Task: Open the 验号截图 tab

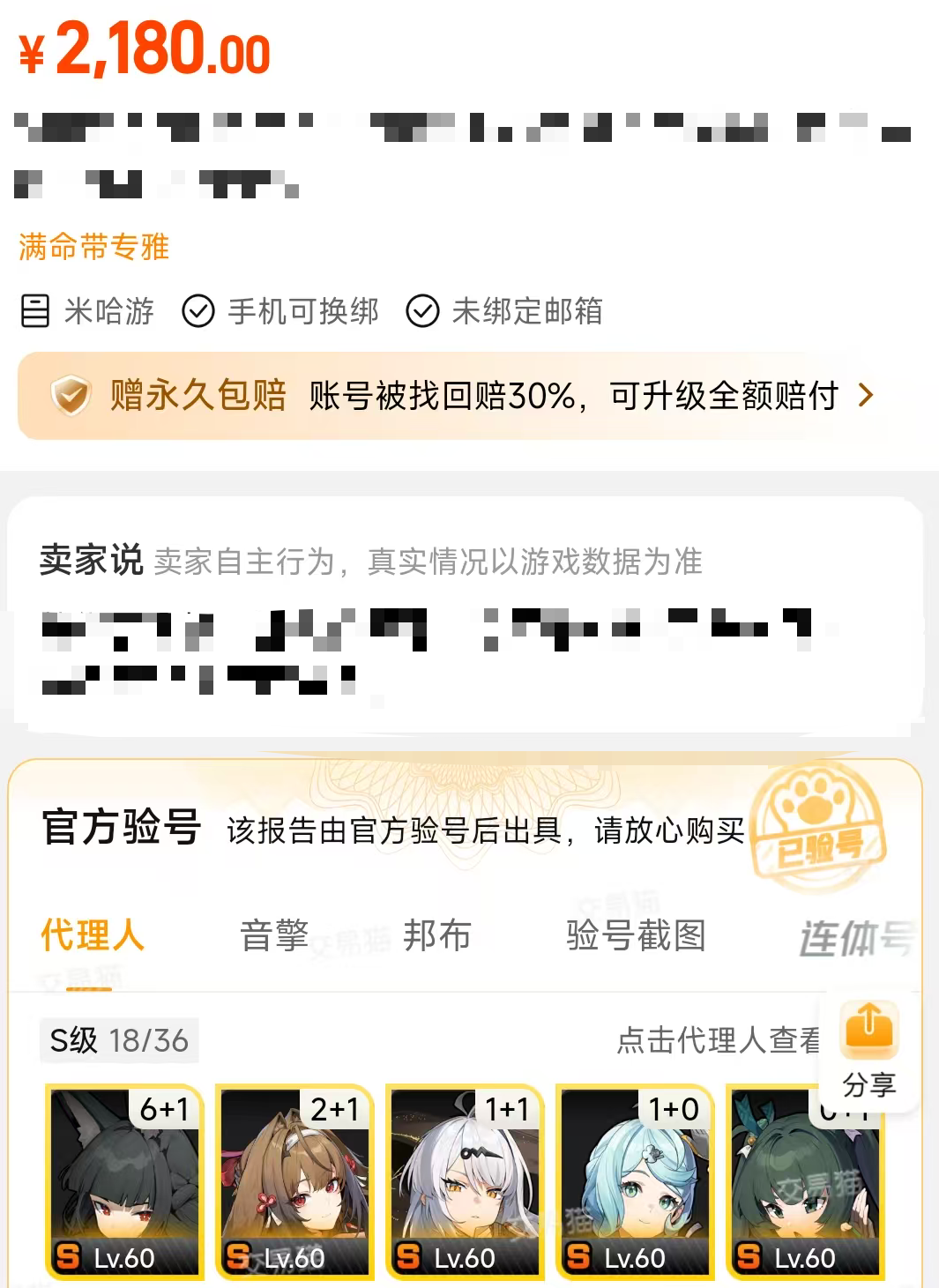Action: (636, 935)
